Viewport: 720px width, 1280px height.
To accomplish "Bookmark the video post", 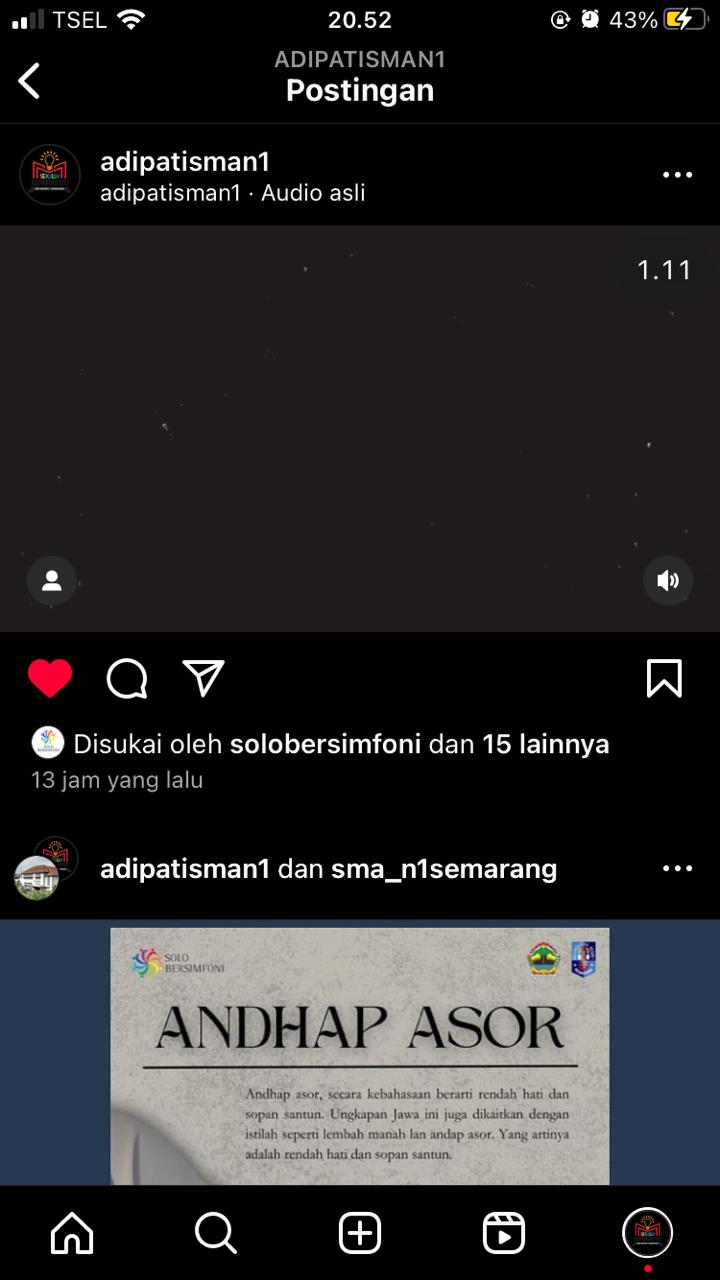I will point(664,678).
